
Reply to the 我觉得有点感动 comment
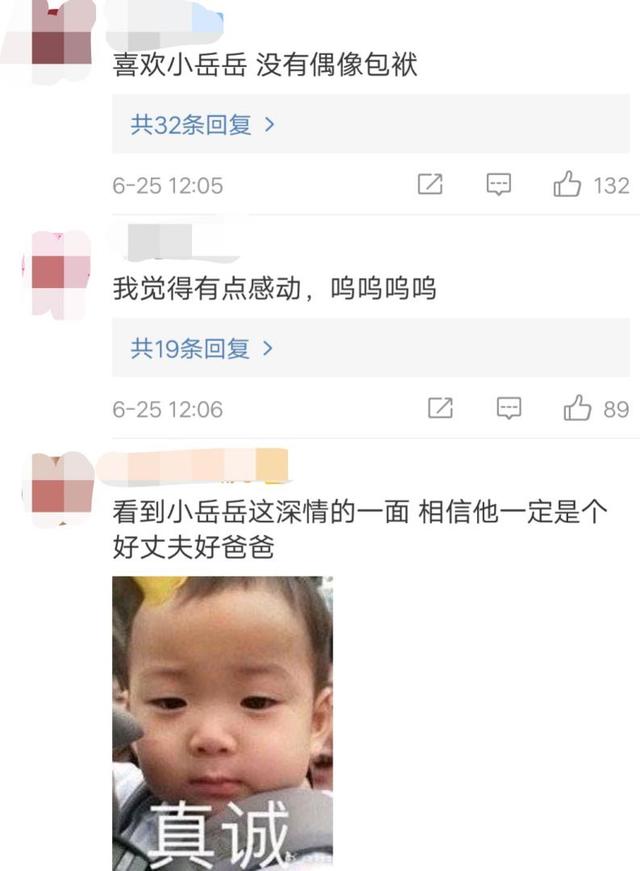509,408
